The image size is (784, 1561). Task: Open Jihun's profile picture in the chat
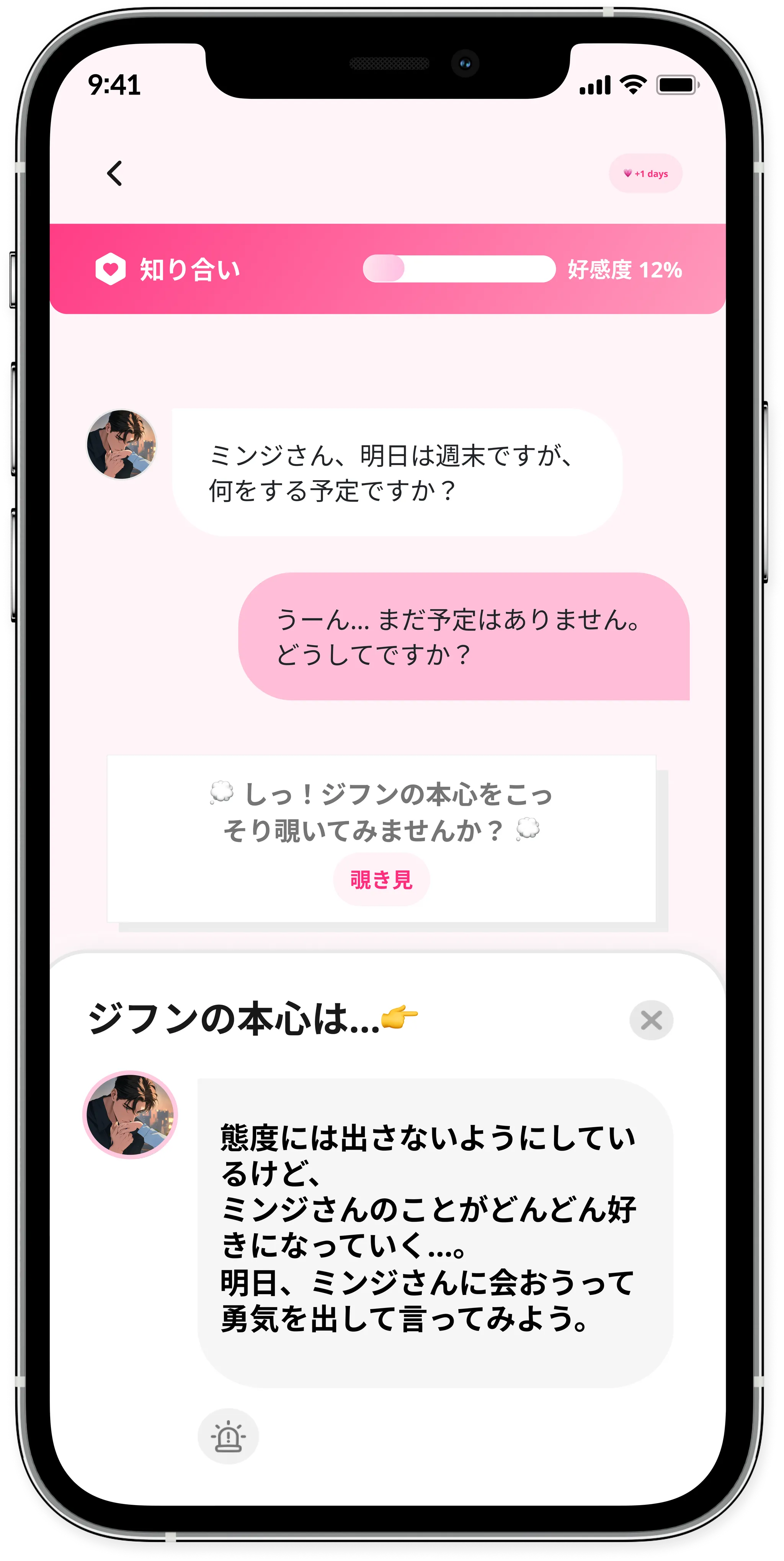coord(122,445)
